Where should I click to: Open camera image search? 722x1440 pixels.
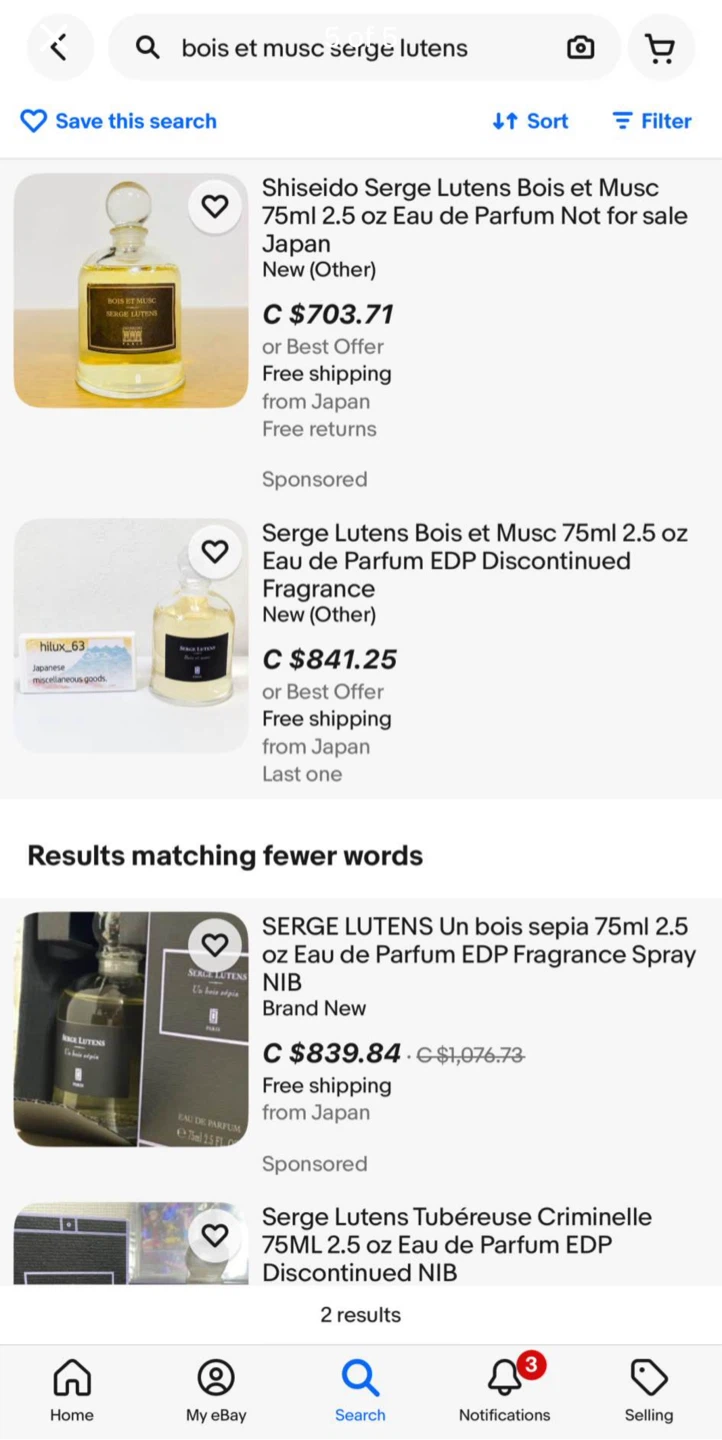tap(580, 47)
